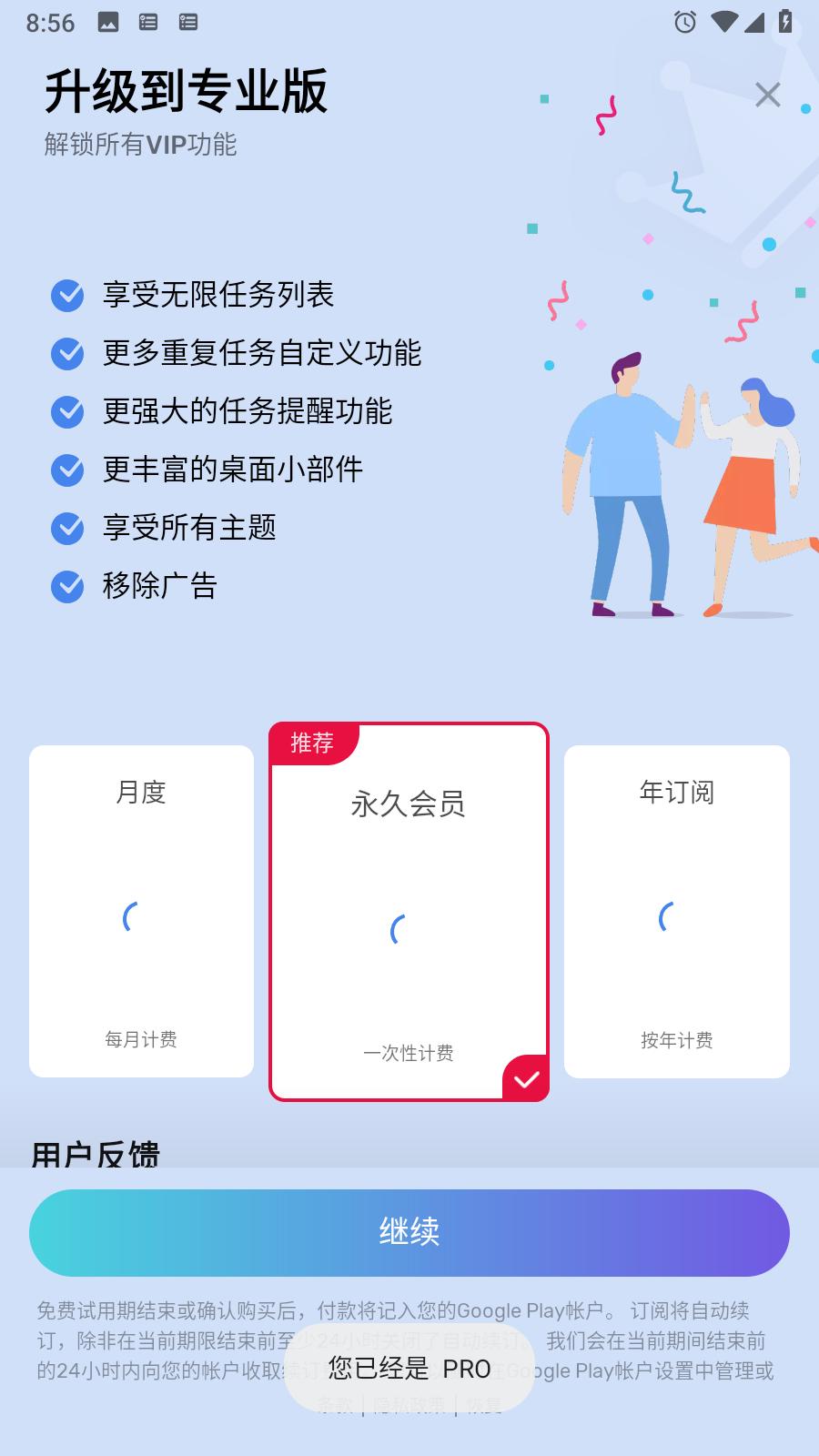Tap the Wi-Fi icon in the status bar

pyautogui.click(x=725, y=20)
